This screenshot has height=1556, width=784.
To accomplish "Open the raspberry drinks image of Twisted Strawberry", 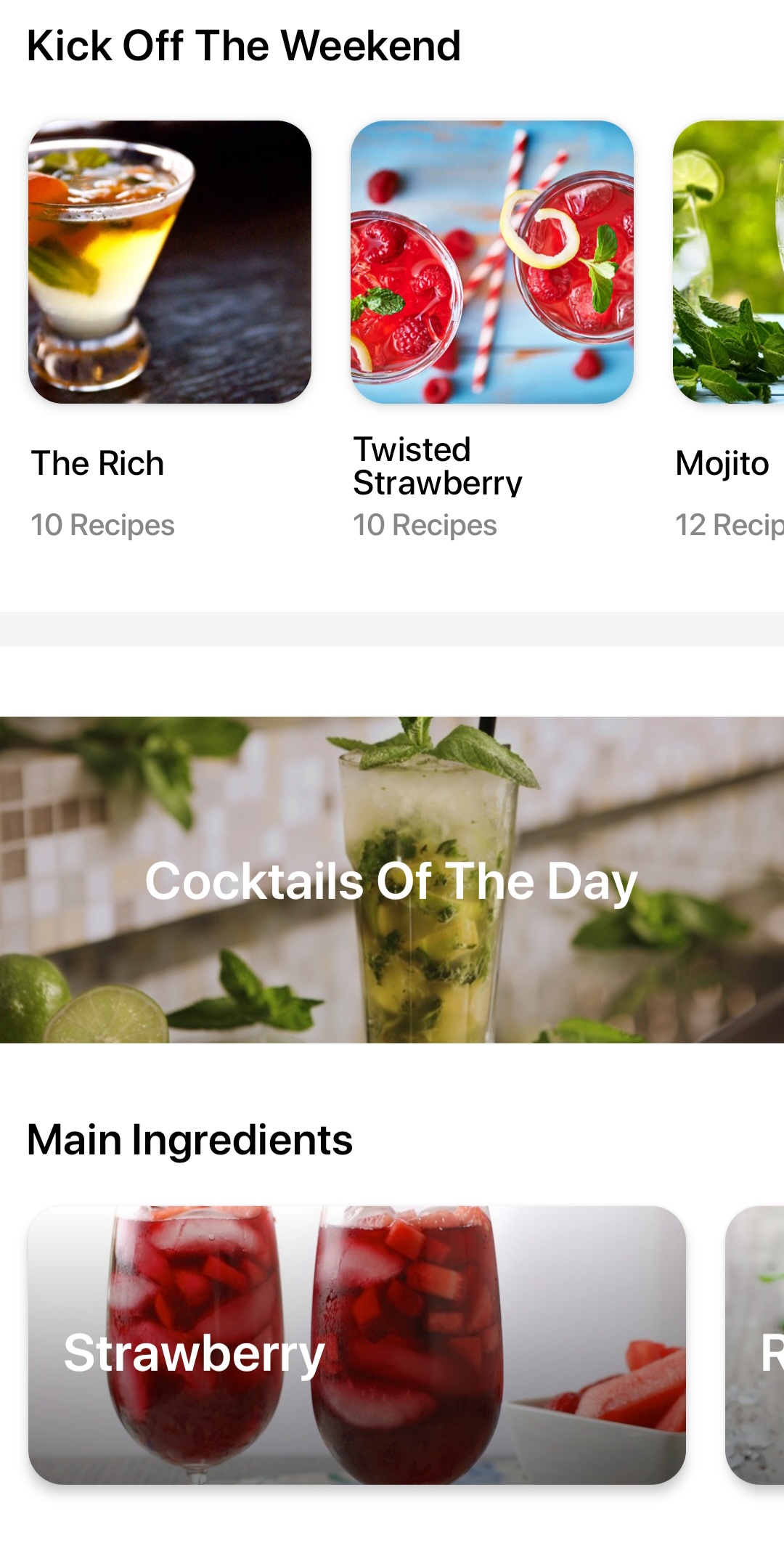I will point(492,261).
